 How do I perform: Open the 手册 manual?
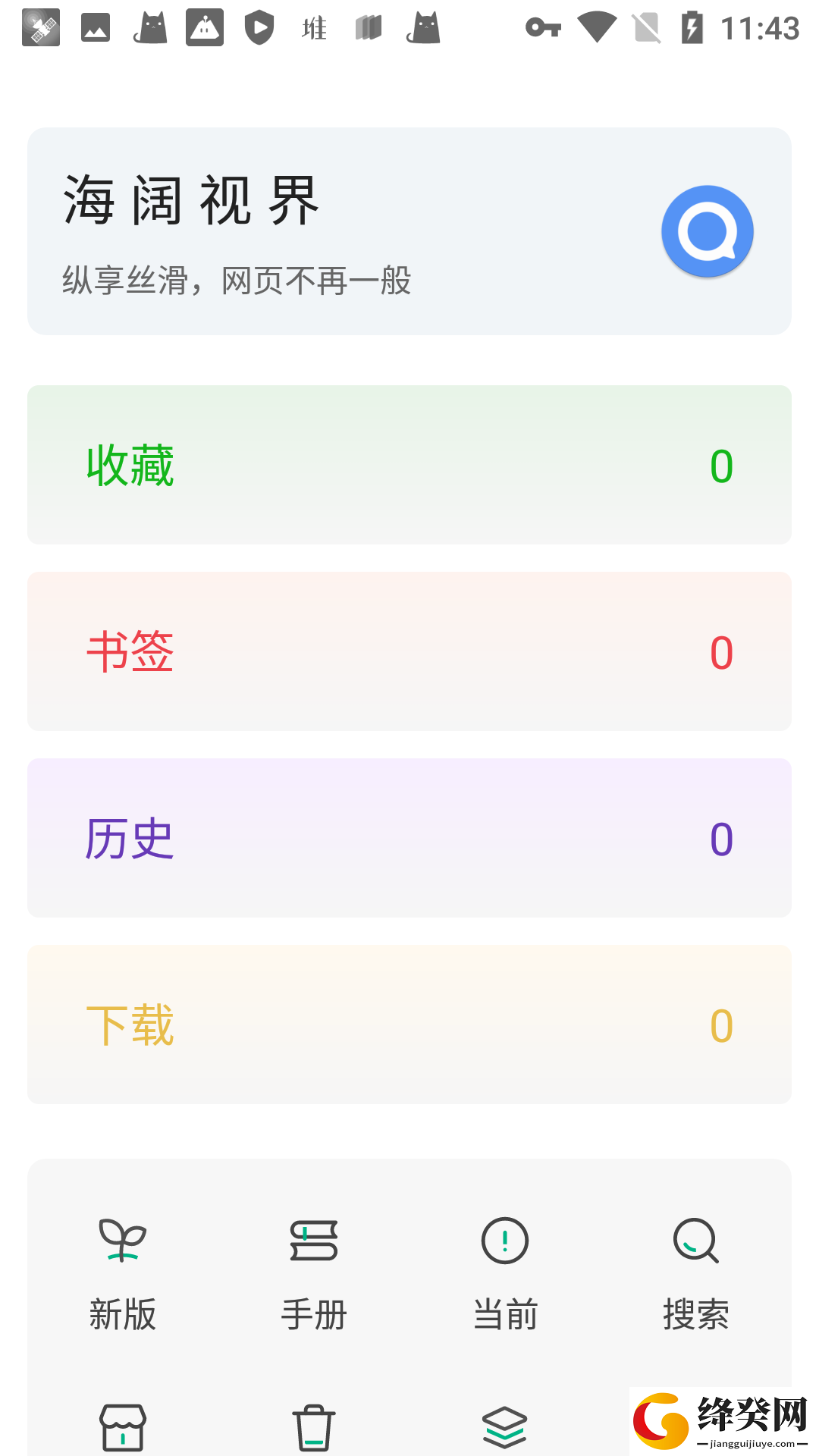click(x=314, y=1274)
